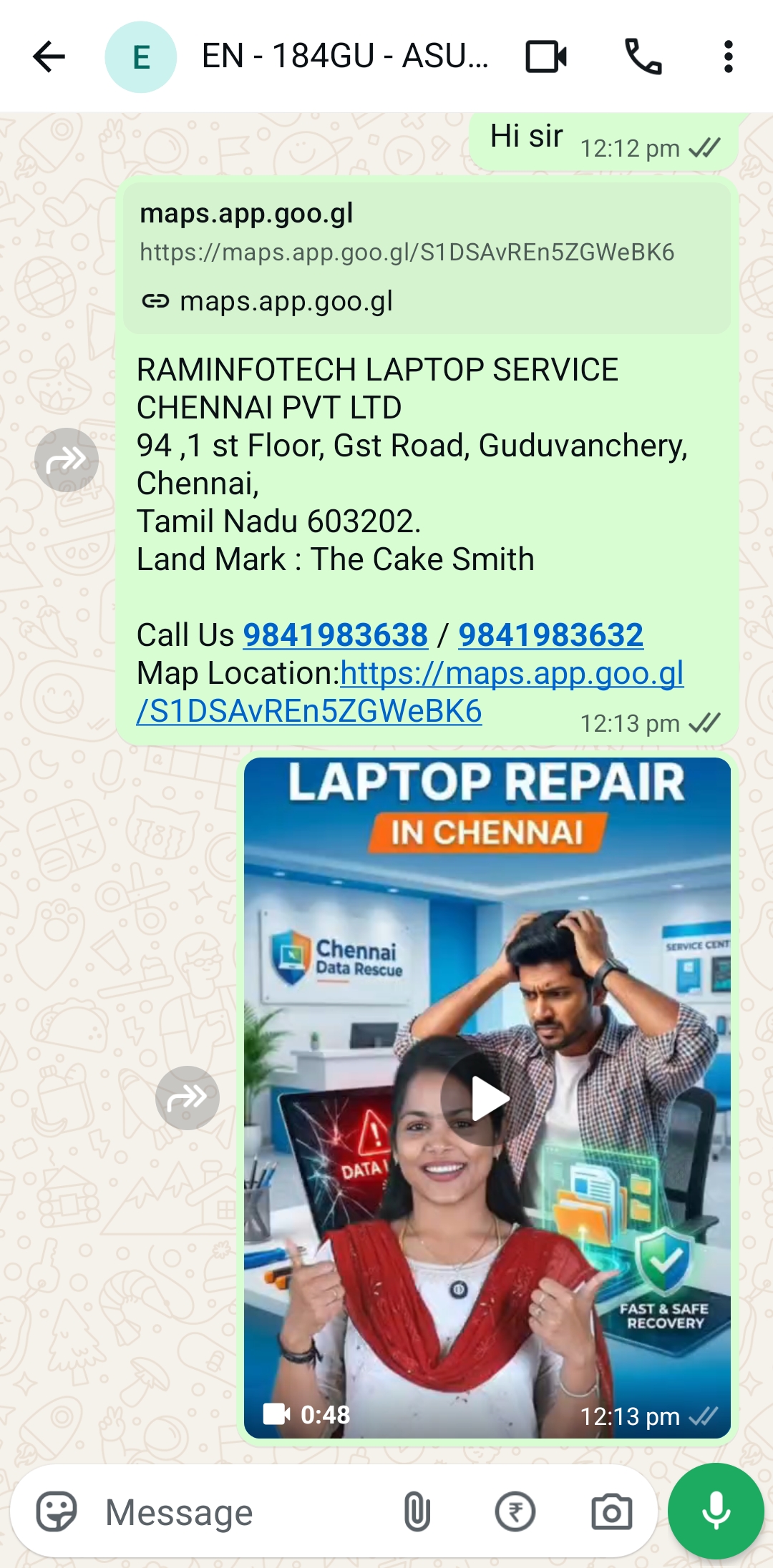
Task: Open the rupee payment option
Action: 515,1512
